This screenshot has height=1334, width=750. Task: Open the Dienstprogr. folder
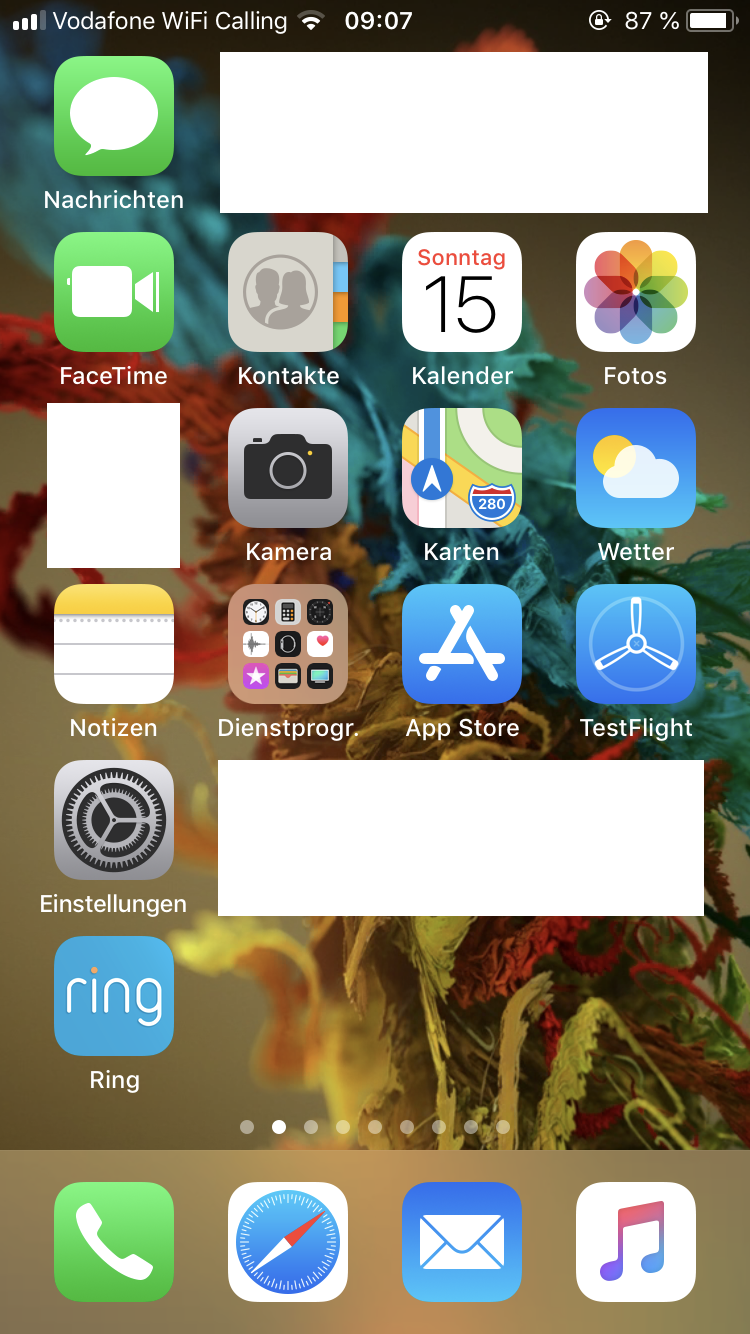288,644
